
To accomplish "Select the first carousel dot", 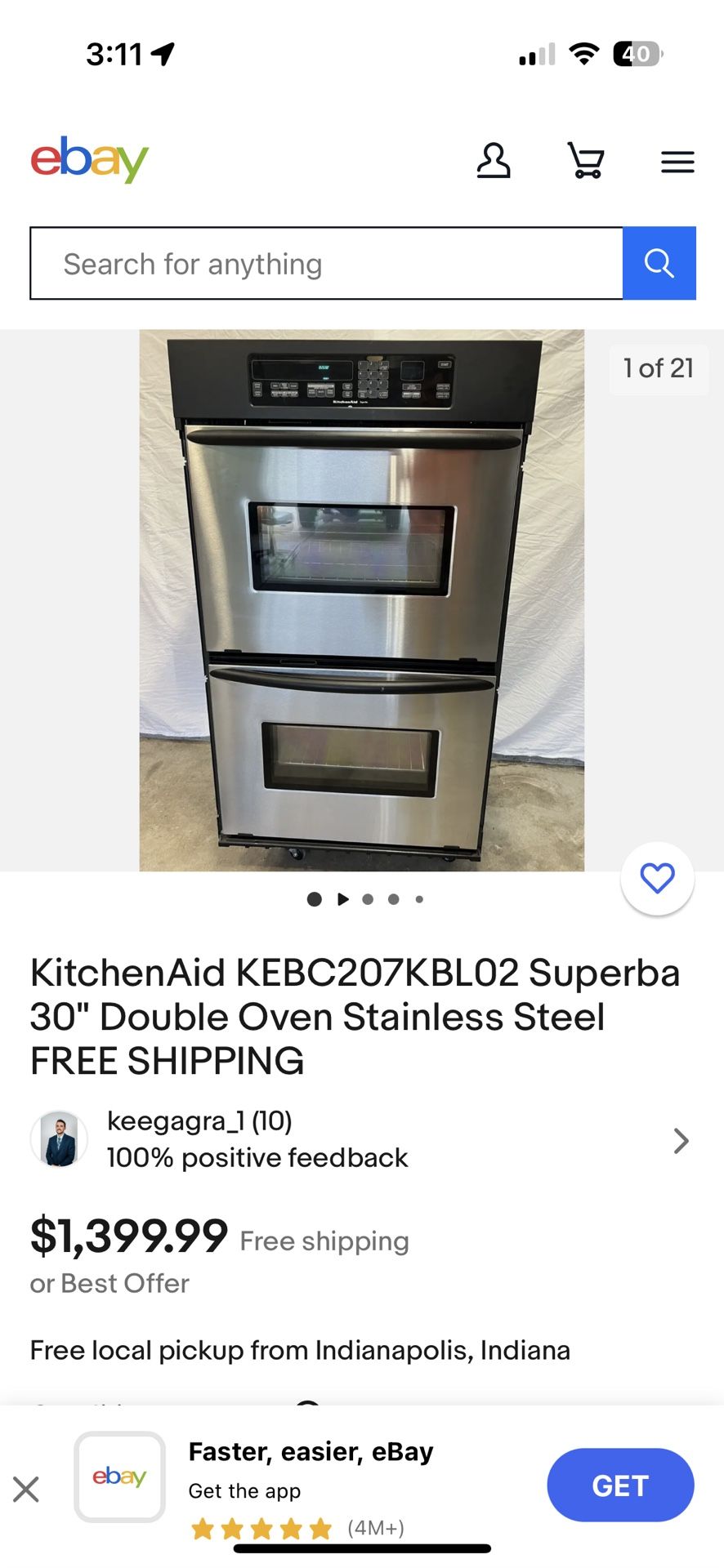I will [x=315, y=898].
